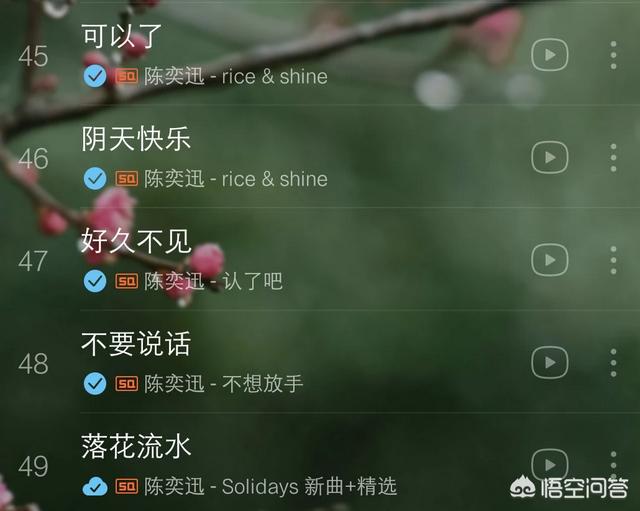The image size is (640, 511).
Task: Open more options for 阴天快乐
Action: 613,157
